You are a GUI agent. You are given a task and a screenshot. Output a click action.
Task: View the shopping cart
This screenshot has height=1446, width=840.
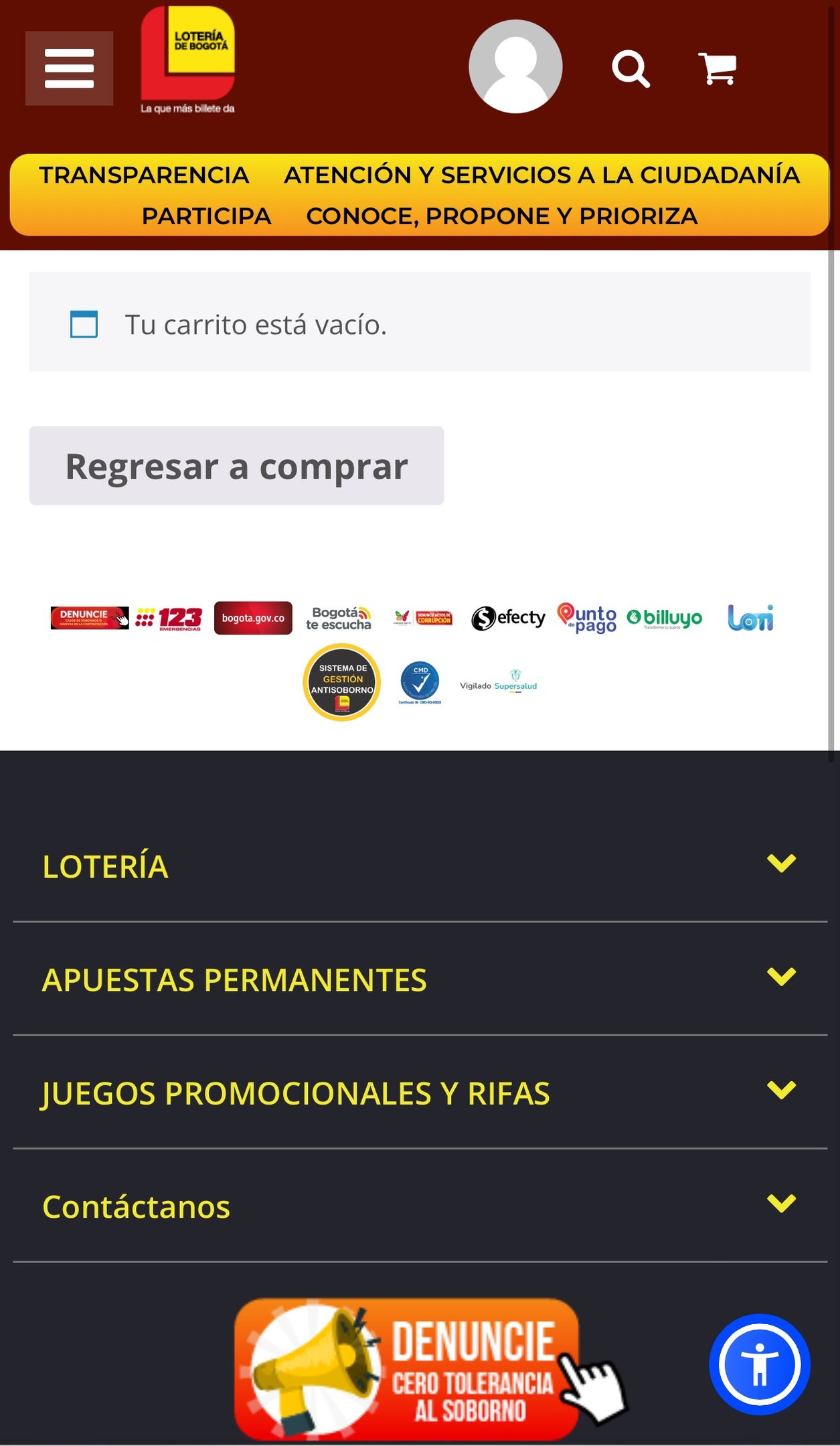(x=717, y=68)
